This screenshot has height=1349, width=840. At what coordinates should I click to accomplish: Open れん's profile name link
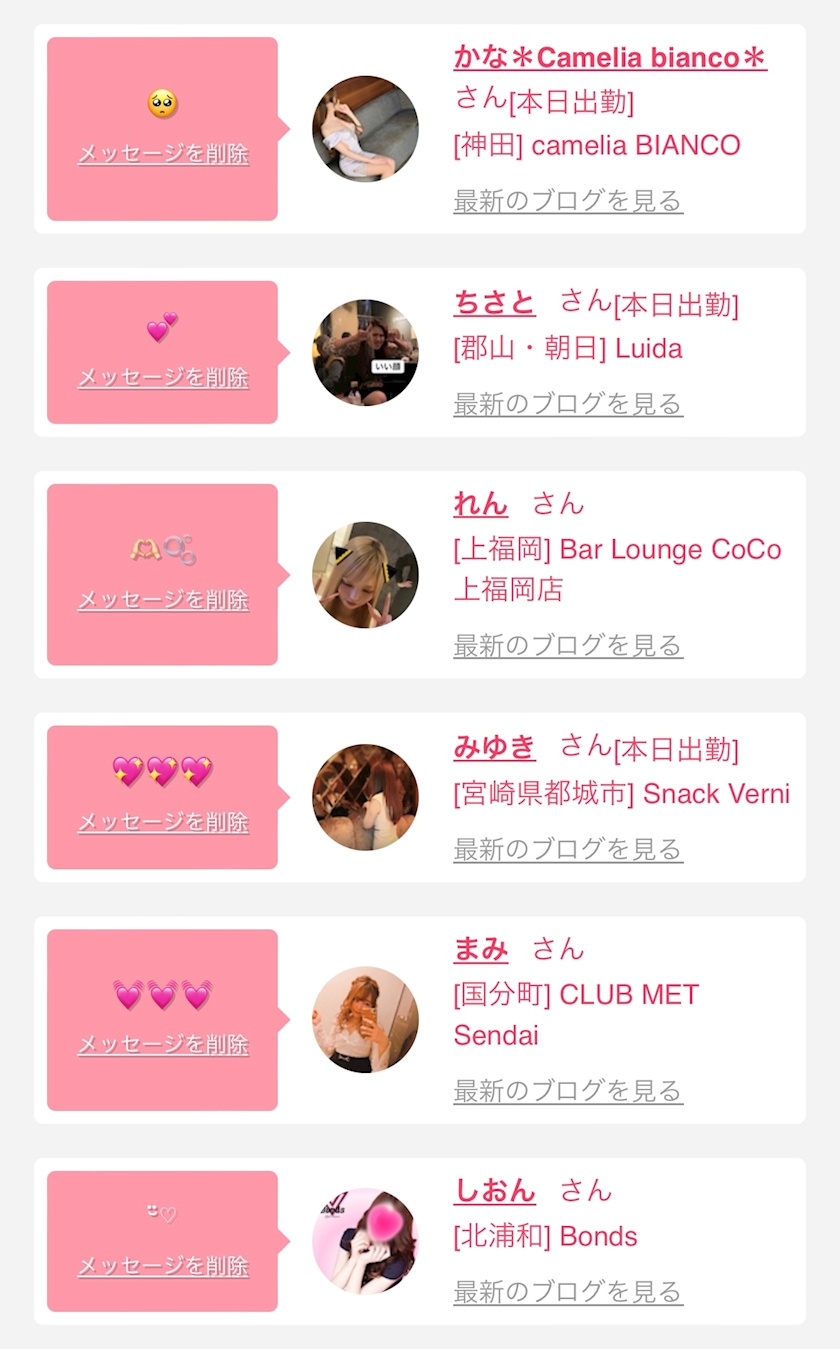[480, 503]
